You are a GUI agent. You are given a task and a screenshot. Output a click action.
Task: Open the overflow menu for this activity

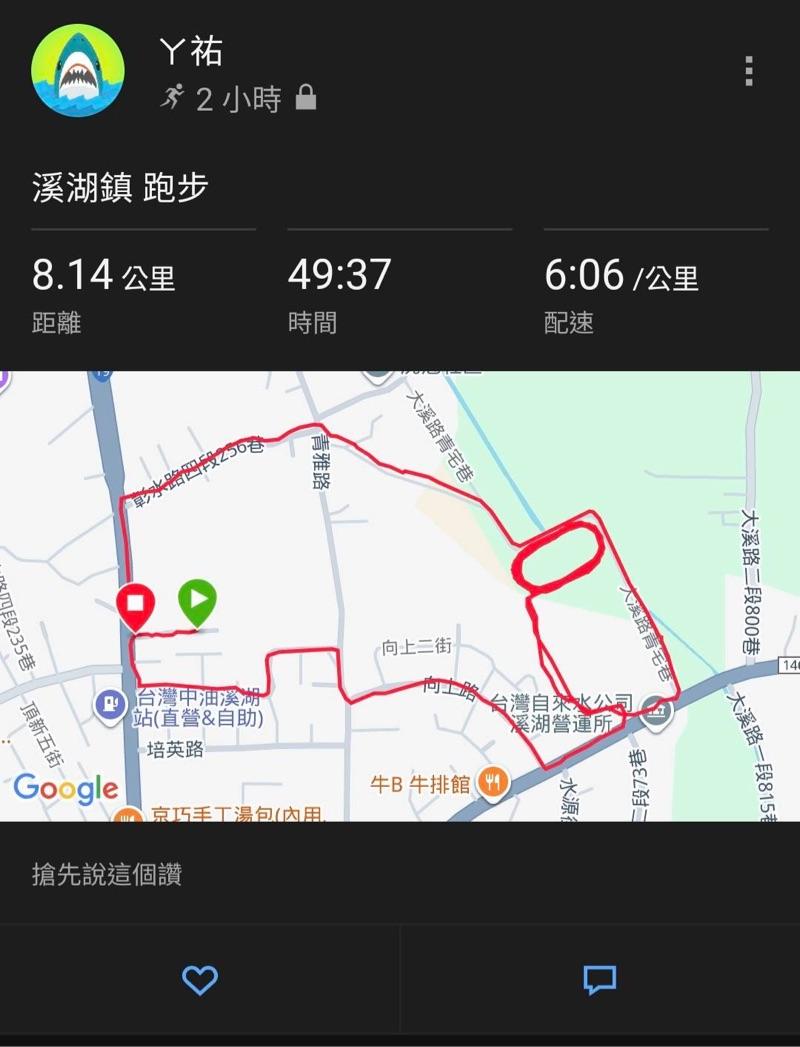(748, 71)
